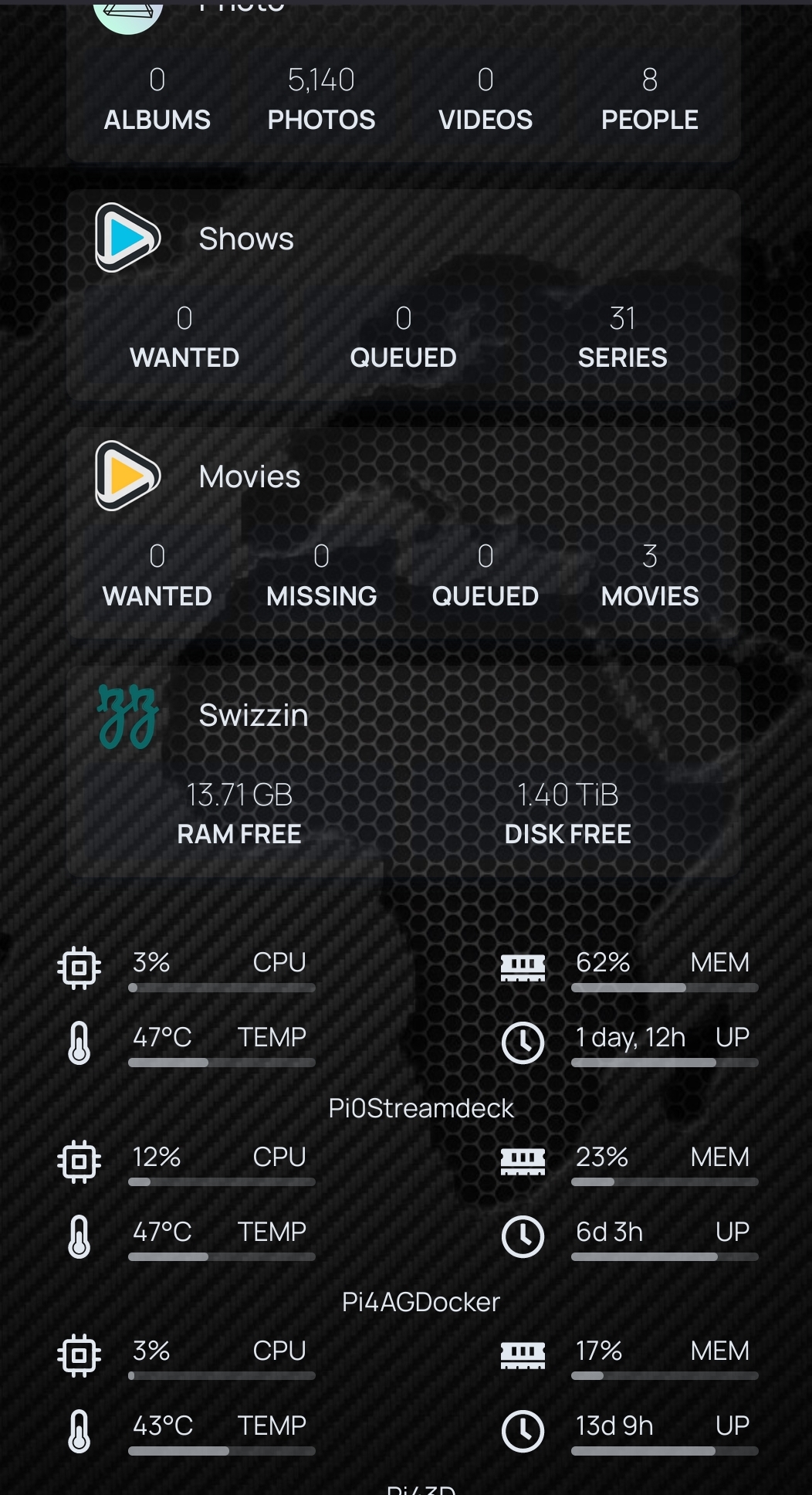Image resolution: width=812 pixels, height=1495 pixels.
Task: Click the WANTED counter in the Movies card
Action: pyautogui.click(x=156, y=575)
